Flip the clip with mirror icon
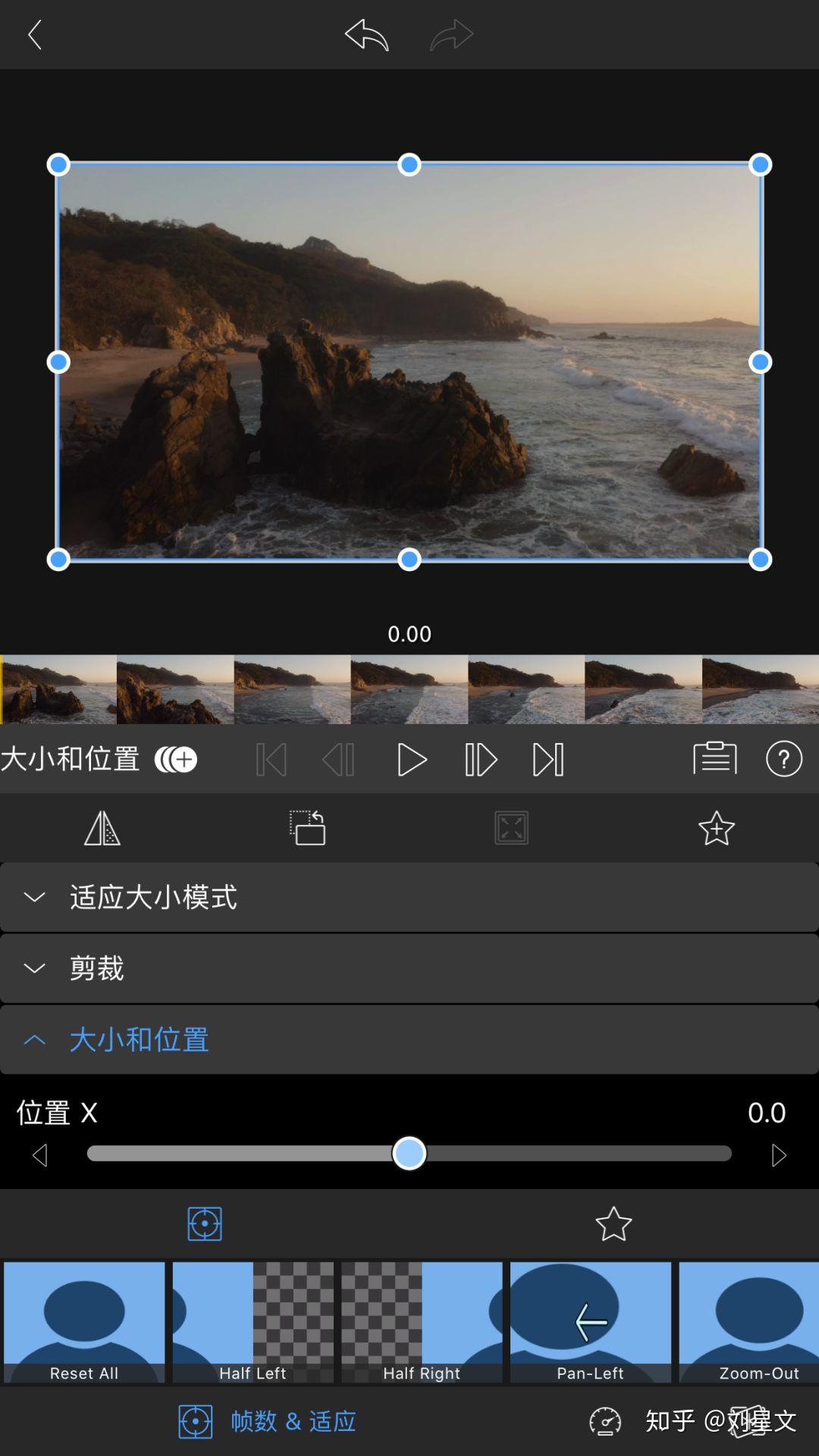Viewport: 819px width, 1456px height. pos(102,828)
